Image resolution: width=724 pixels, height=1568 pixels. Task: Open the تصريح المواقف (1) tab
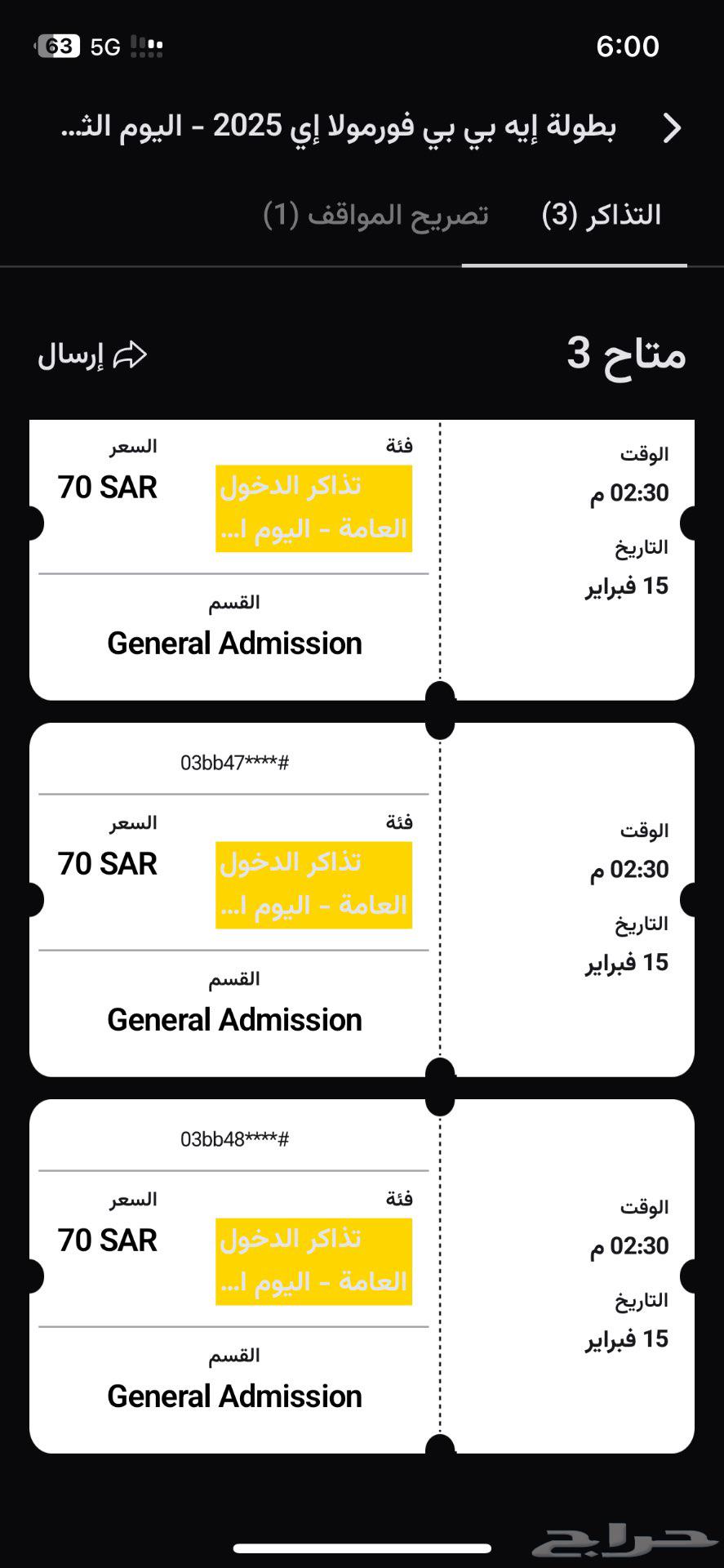coord(376,216)
